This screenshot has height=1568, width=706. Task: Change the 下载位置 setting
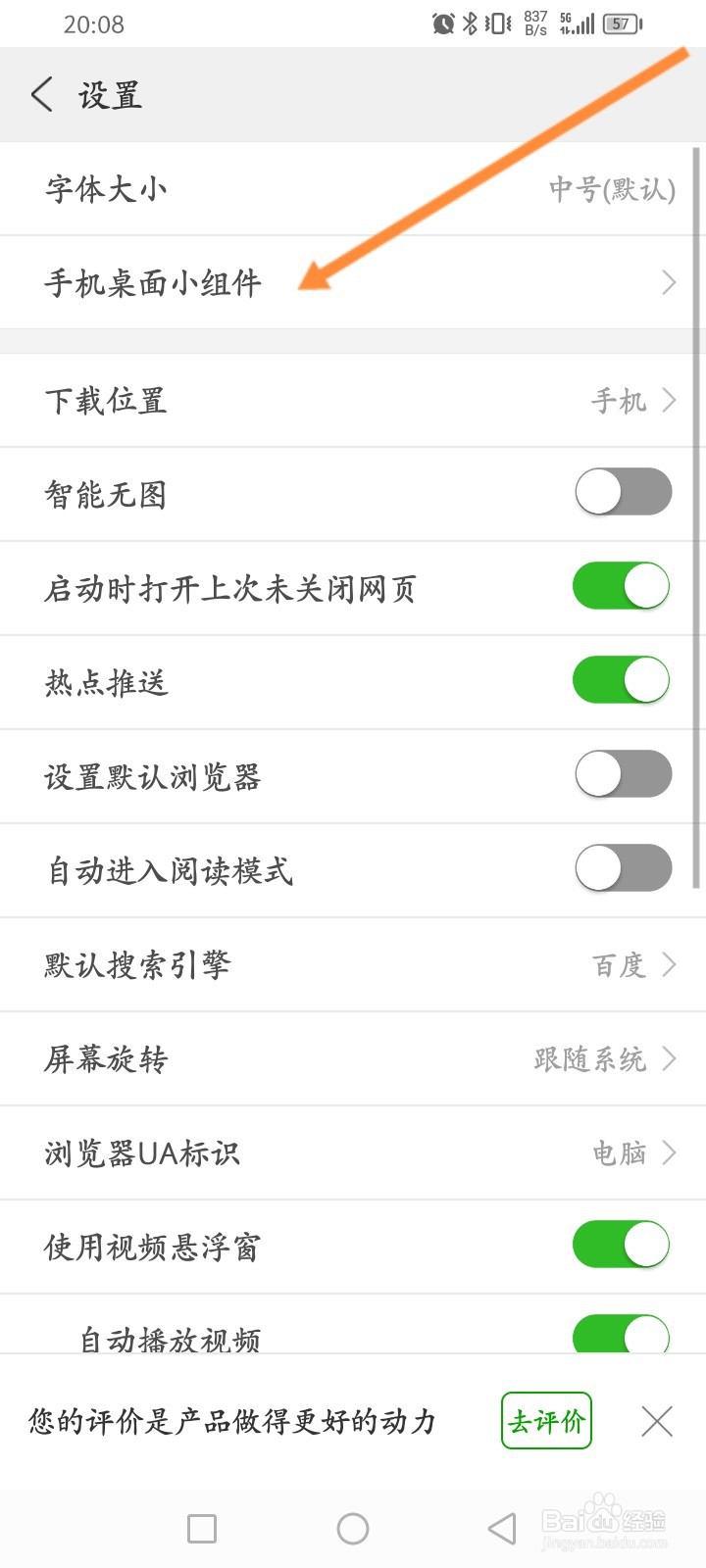click(x=353, y=400)
